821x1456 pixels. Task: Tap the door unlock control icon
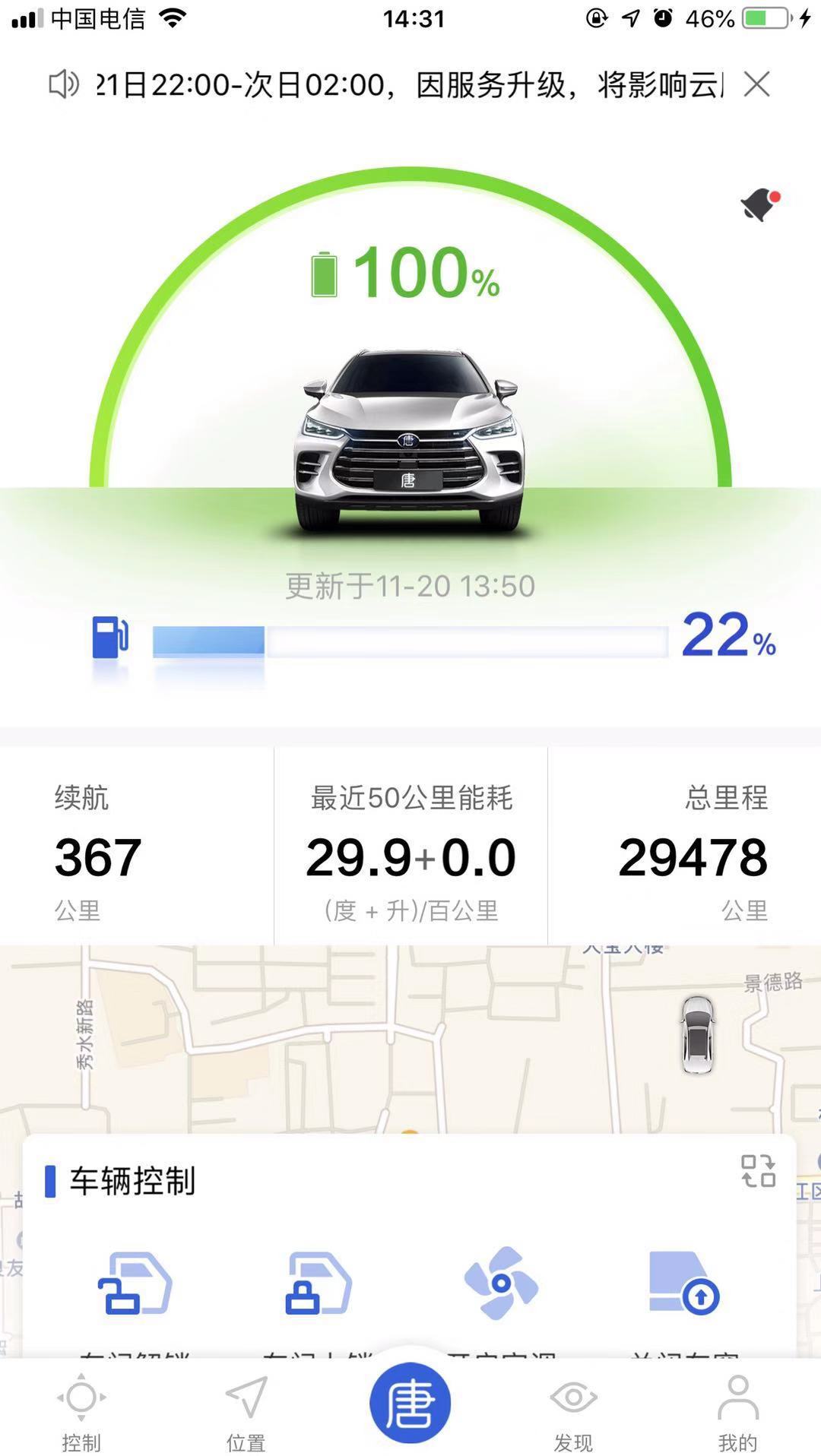click(x=135, y=1283)
